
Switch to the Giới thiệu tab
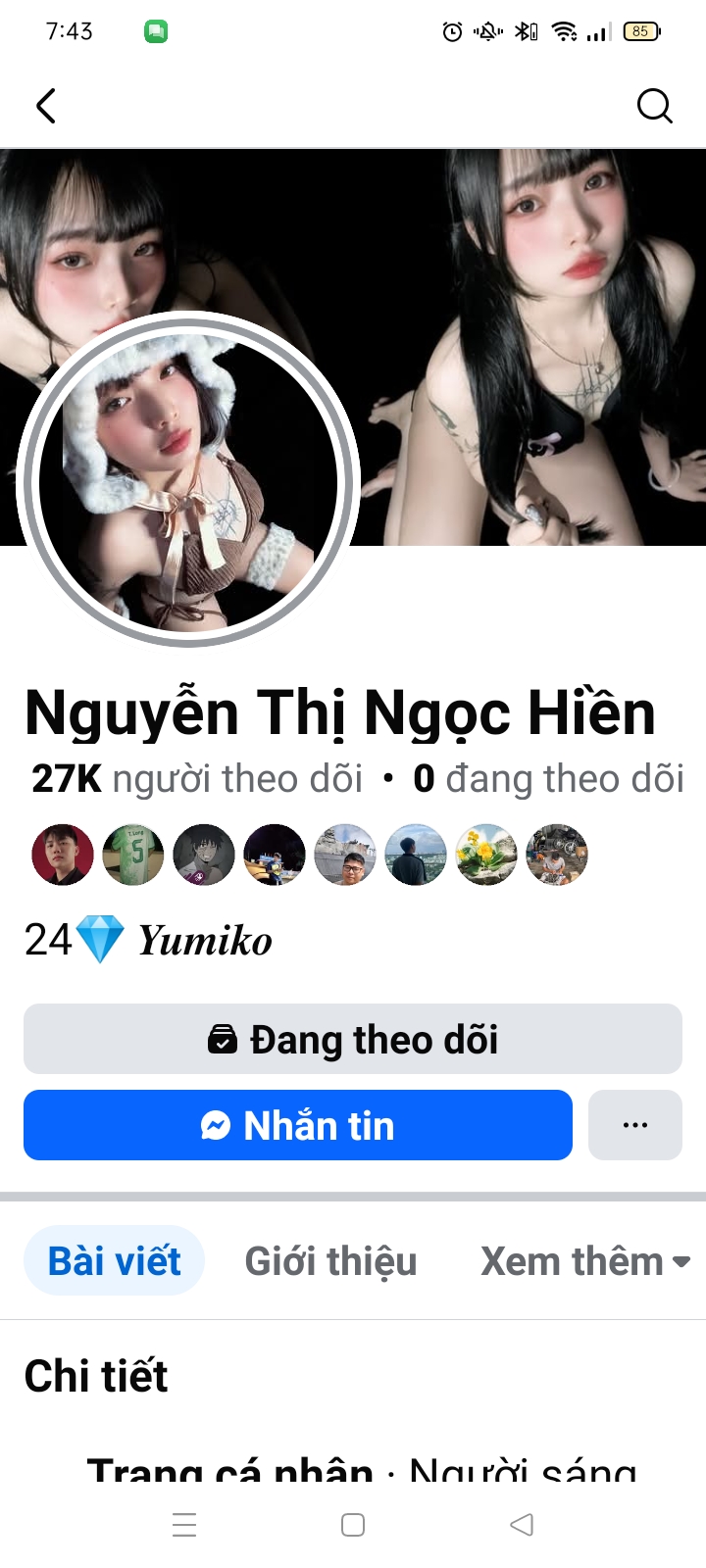(x=330, y=1261)
